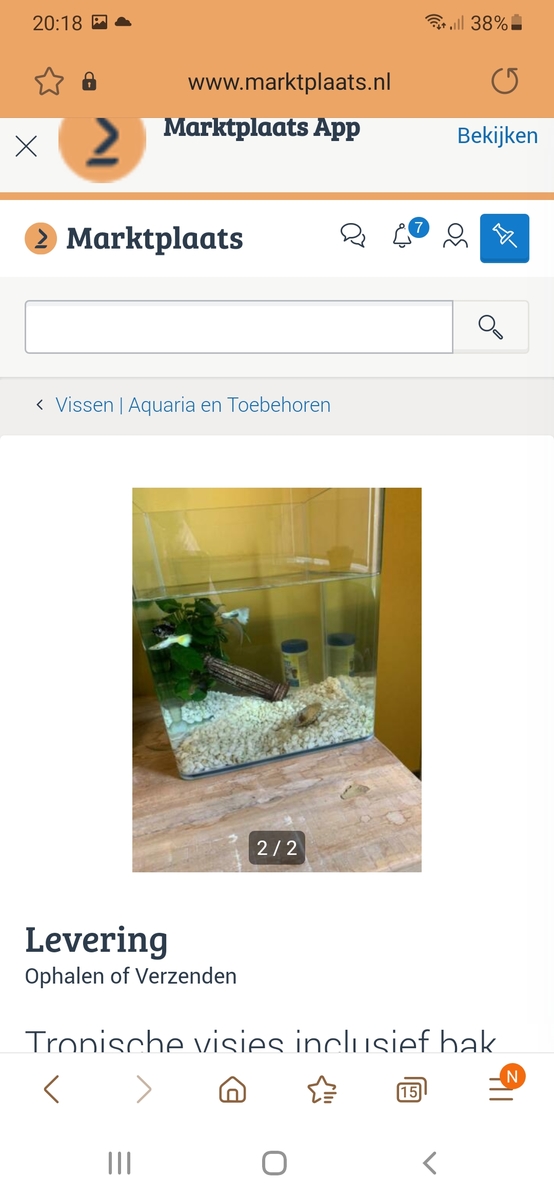The width and height of the screenshot is (554, 1200).
Task: Go to browser home page
Action: pos(232,1089)
